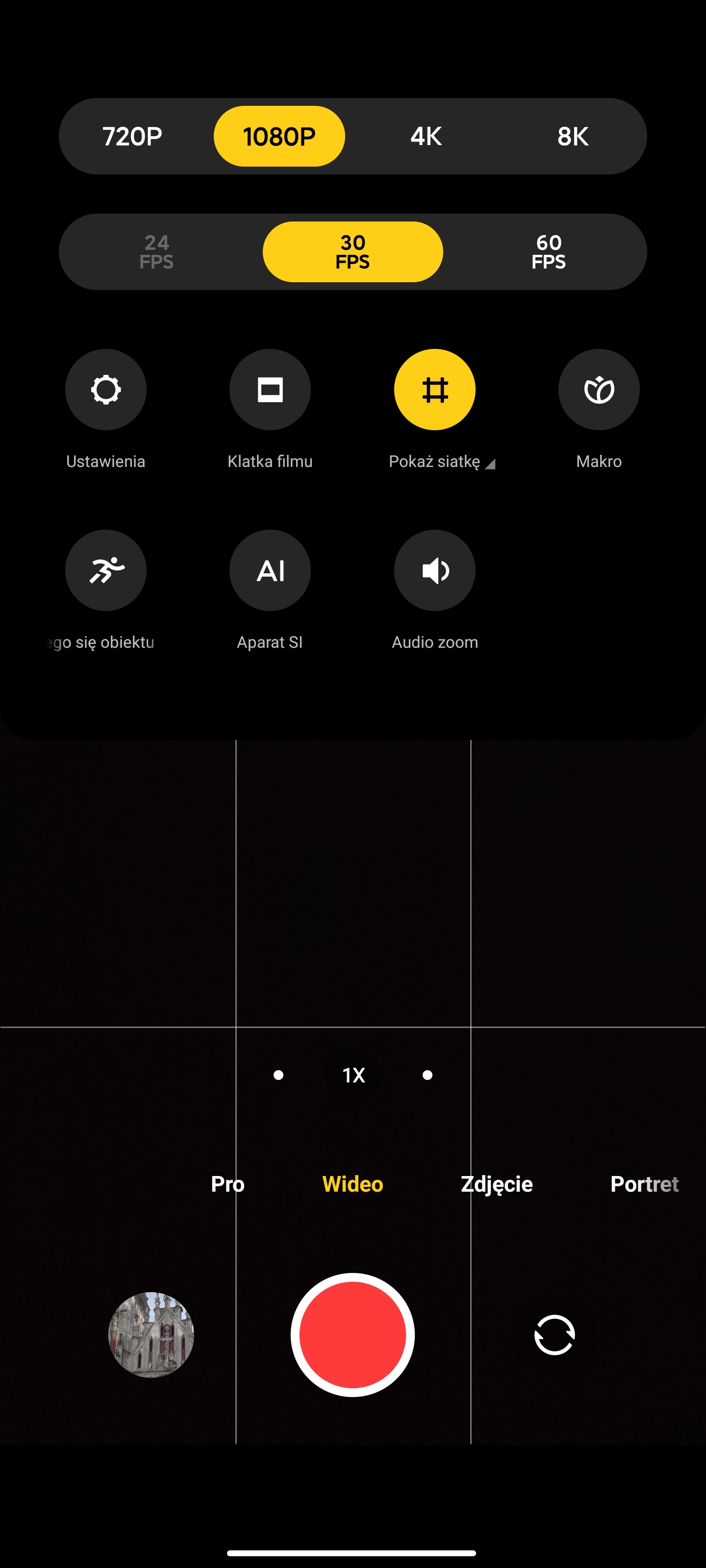Switch to Zdjęcie photo mode
Screen dimensions: 706x1568
coord(497,1184)
